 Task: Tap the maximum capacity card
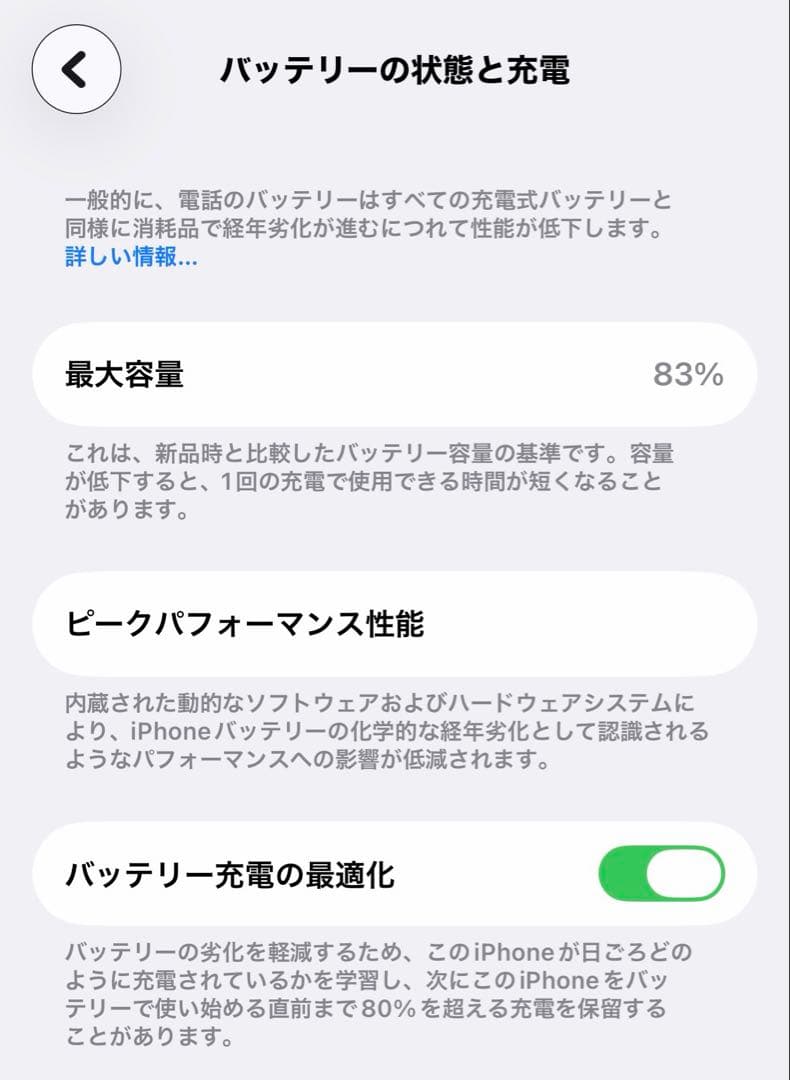point(395,374)
